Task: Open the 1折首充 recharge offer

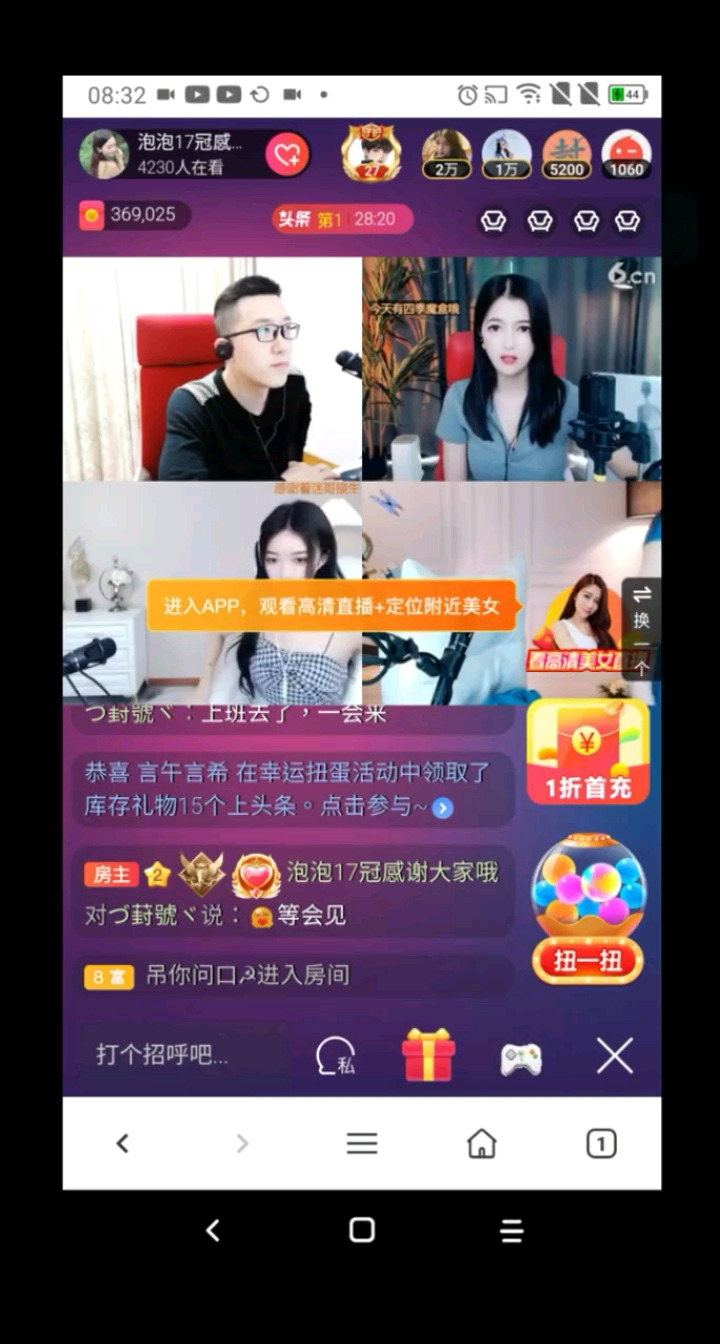Action: [588, 752]
